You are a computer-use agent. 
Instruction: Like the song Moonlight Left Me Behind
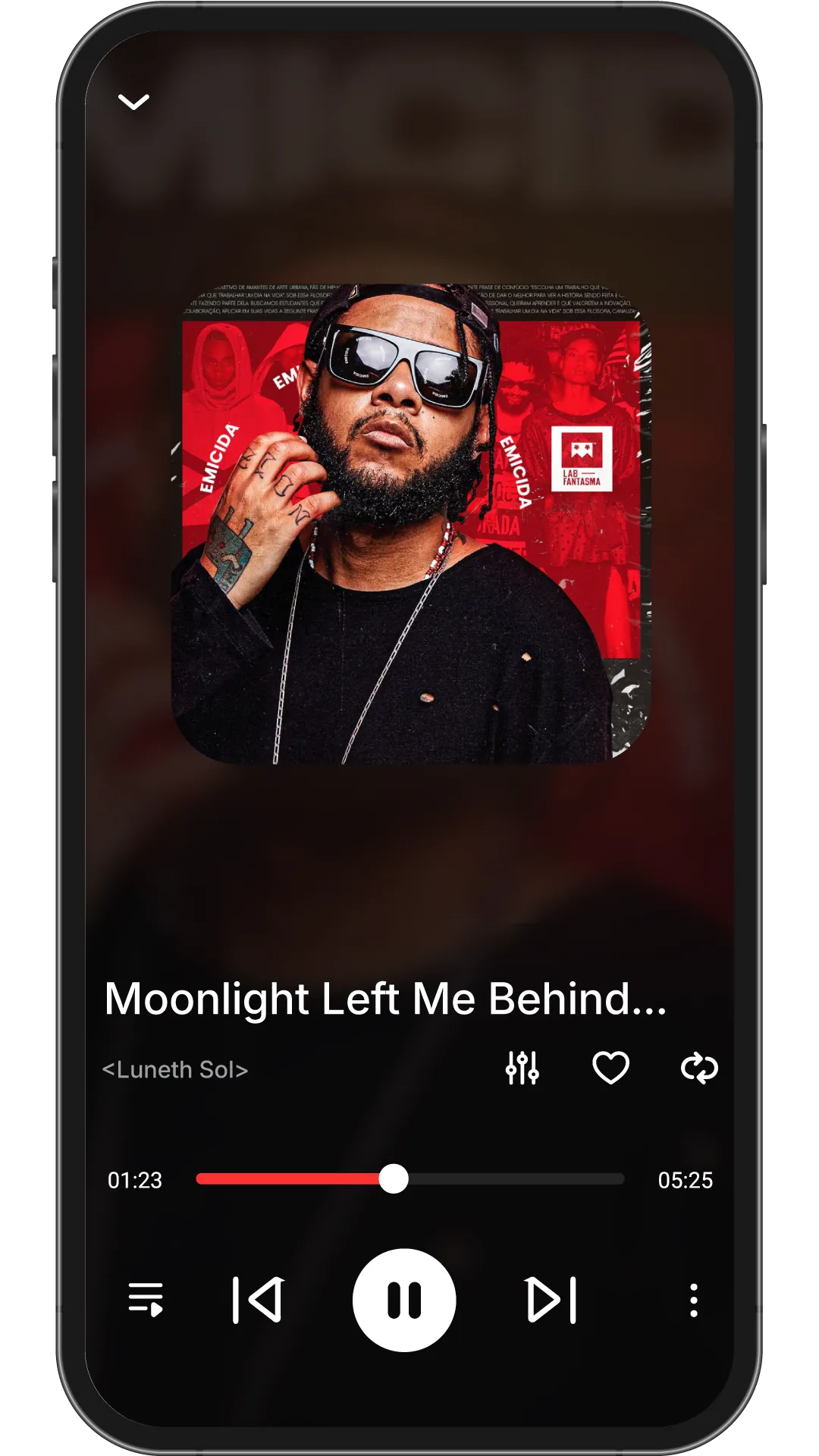click(x=610, y=1068)
